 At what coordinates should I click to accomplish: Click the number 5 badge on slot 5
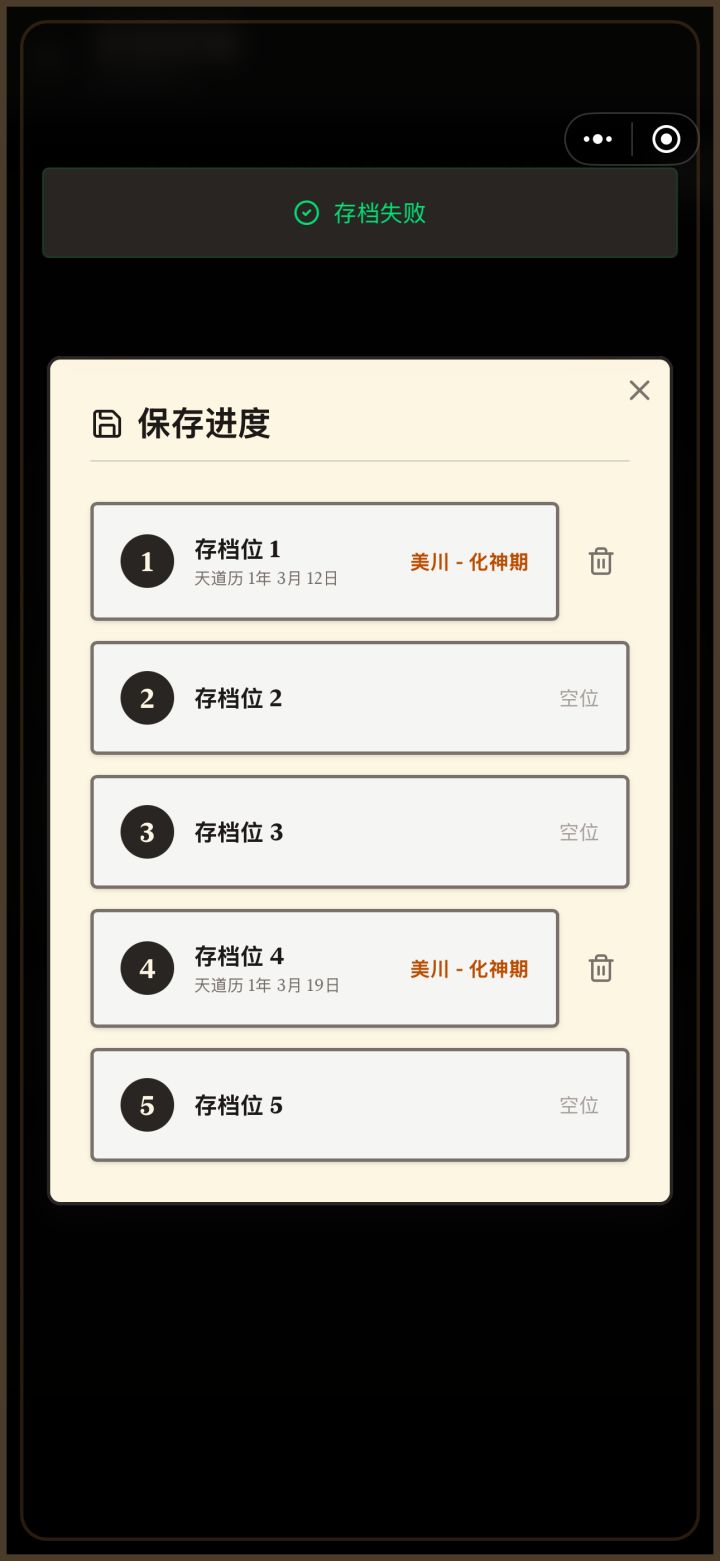147,1105
